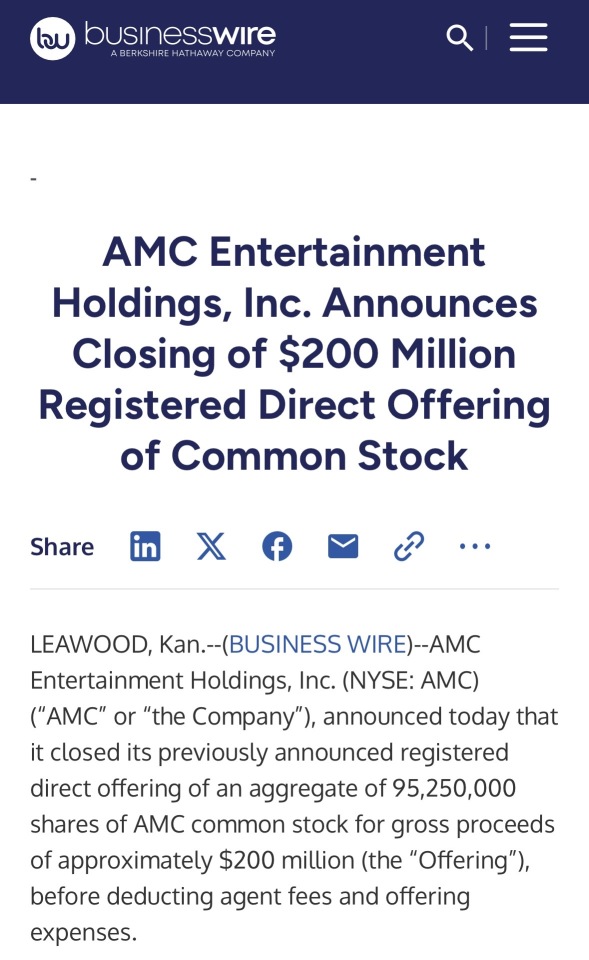Follow the BUSINESS WIRE link in the article

click(318, 644)
